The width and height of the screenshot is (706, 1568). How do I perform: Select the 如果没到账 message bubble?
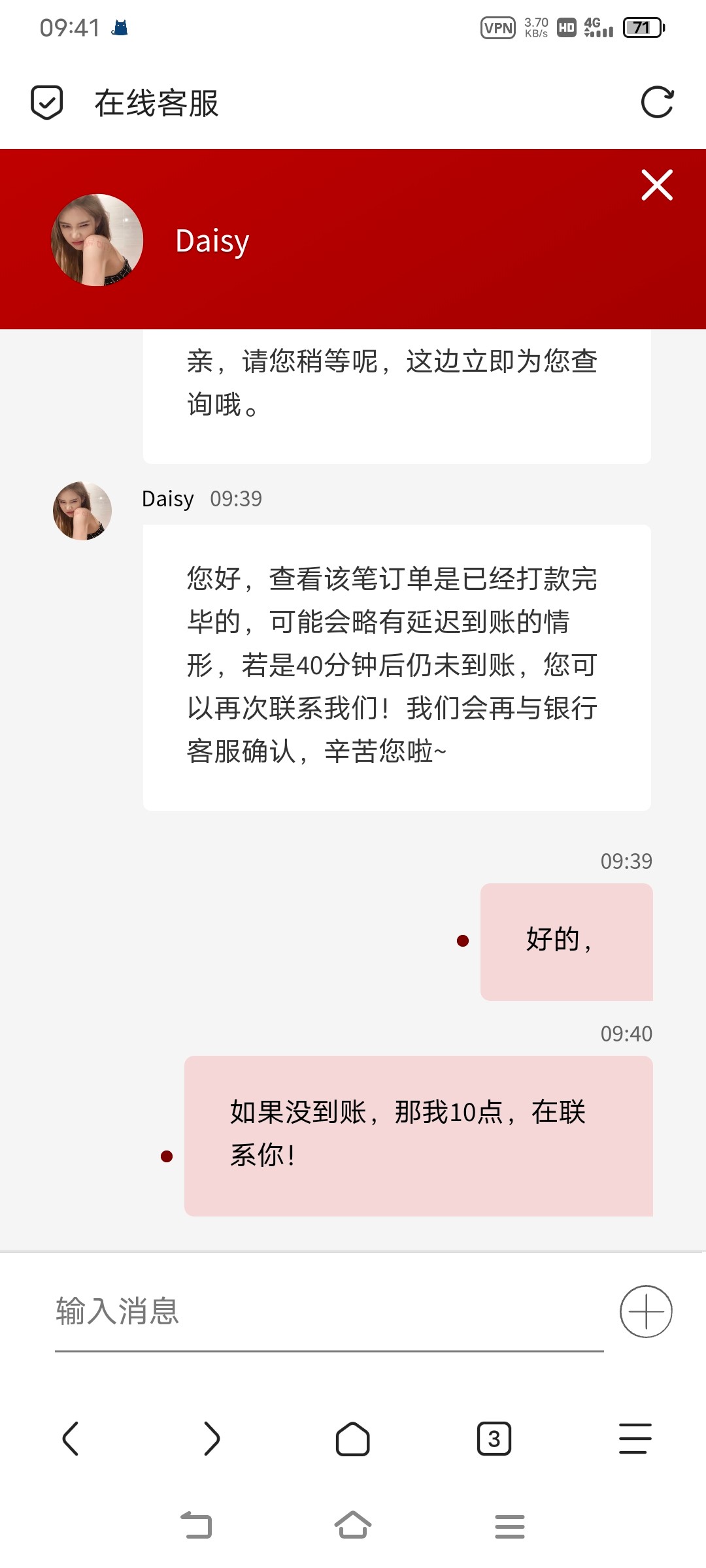pos(419,1135)
